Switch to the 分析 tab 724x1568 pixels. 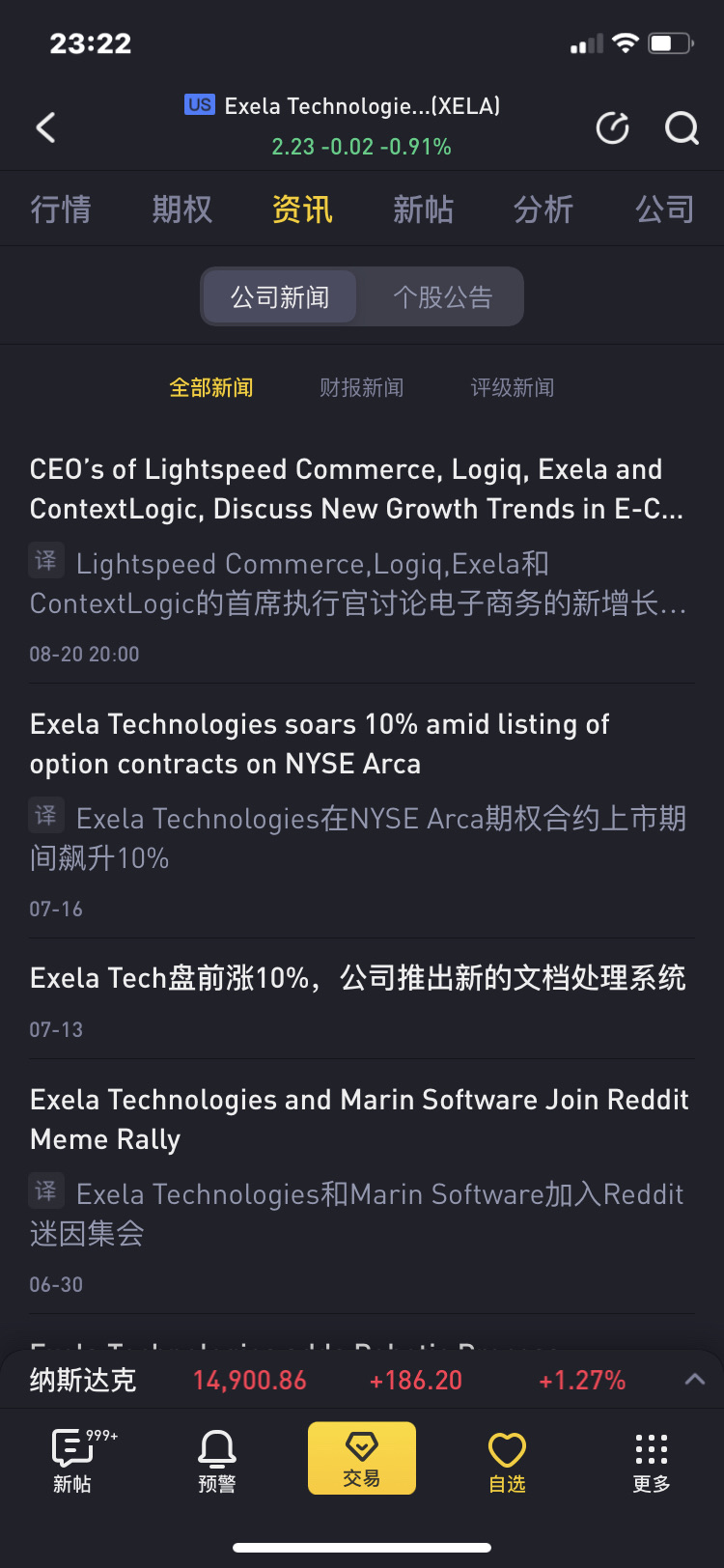pos(543,209)
